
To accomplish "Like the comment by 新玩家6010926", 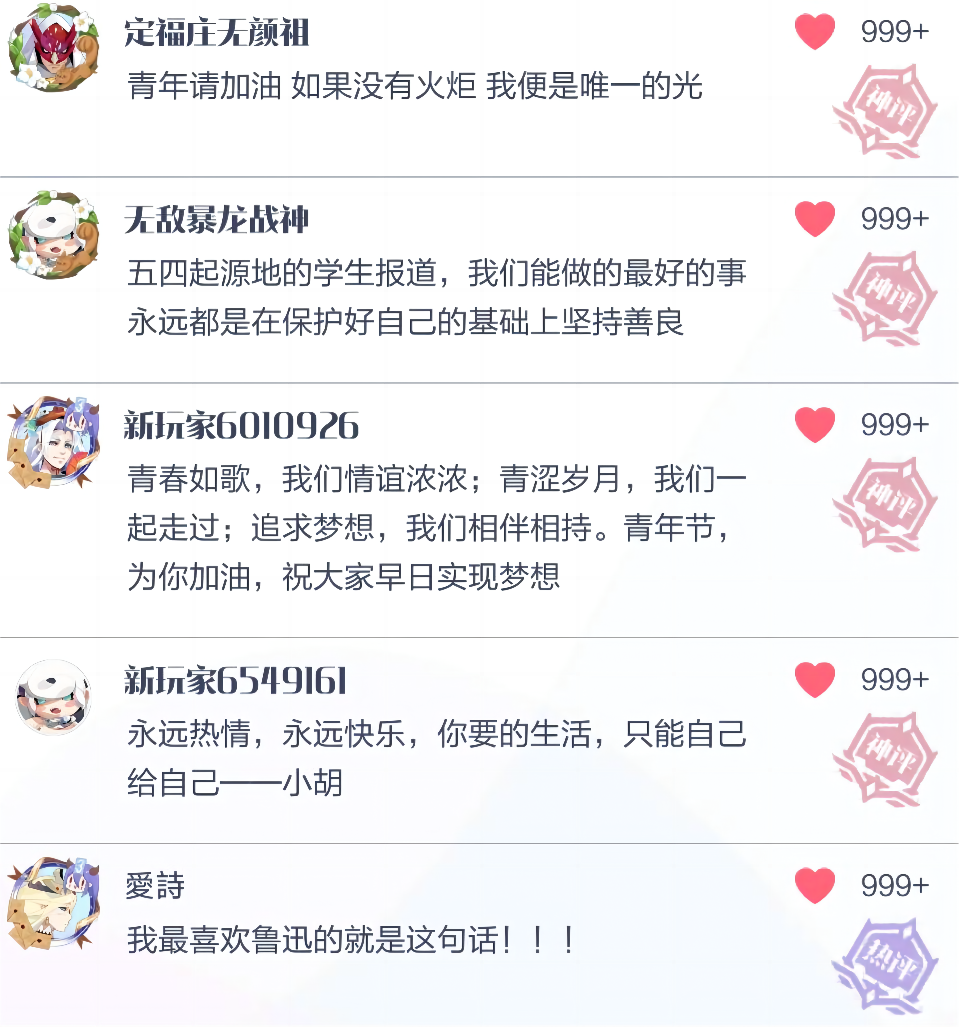I will pos(815,425).
